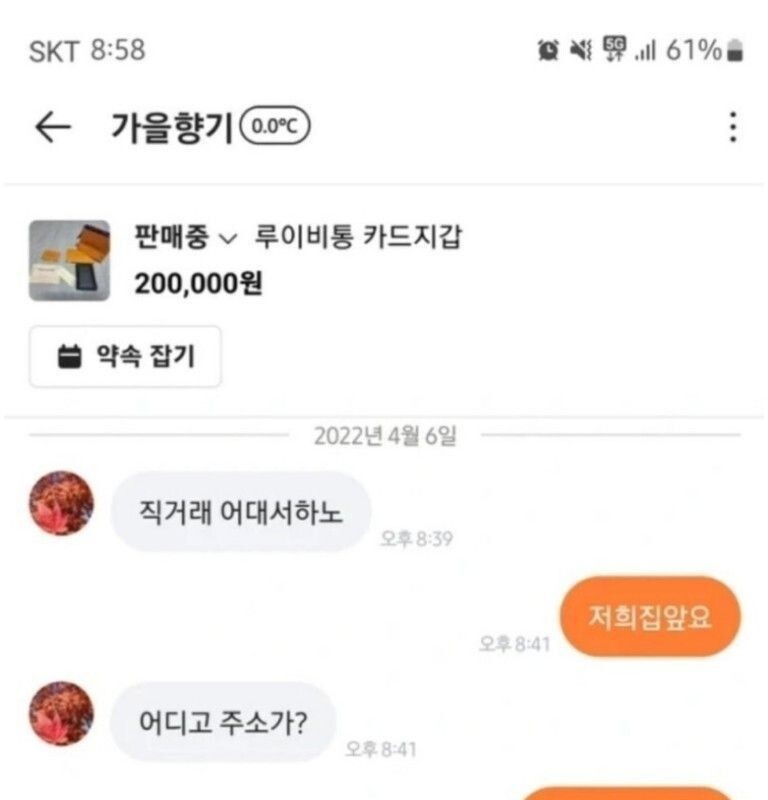768x800 pixels.
Task: Open the 0.0°C manner temperature badge
Action: (275, 127)
